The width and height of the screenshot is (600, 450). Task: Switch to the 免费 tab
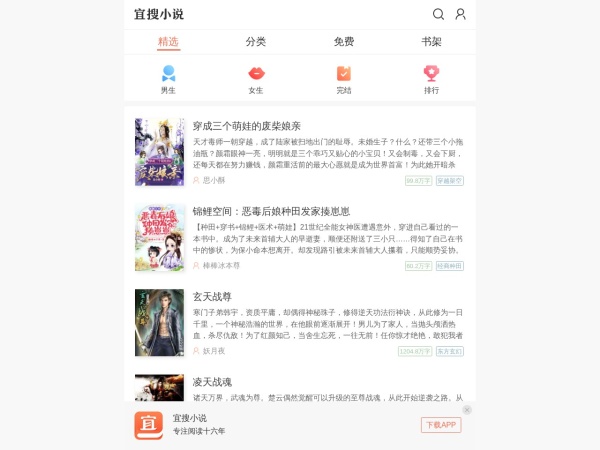[x=344, y=42]
